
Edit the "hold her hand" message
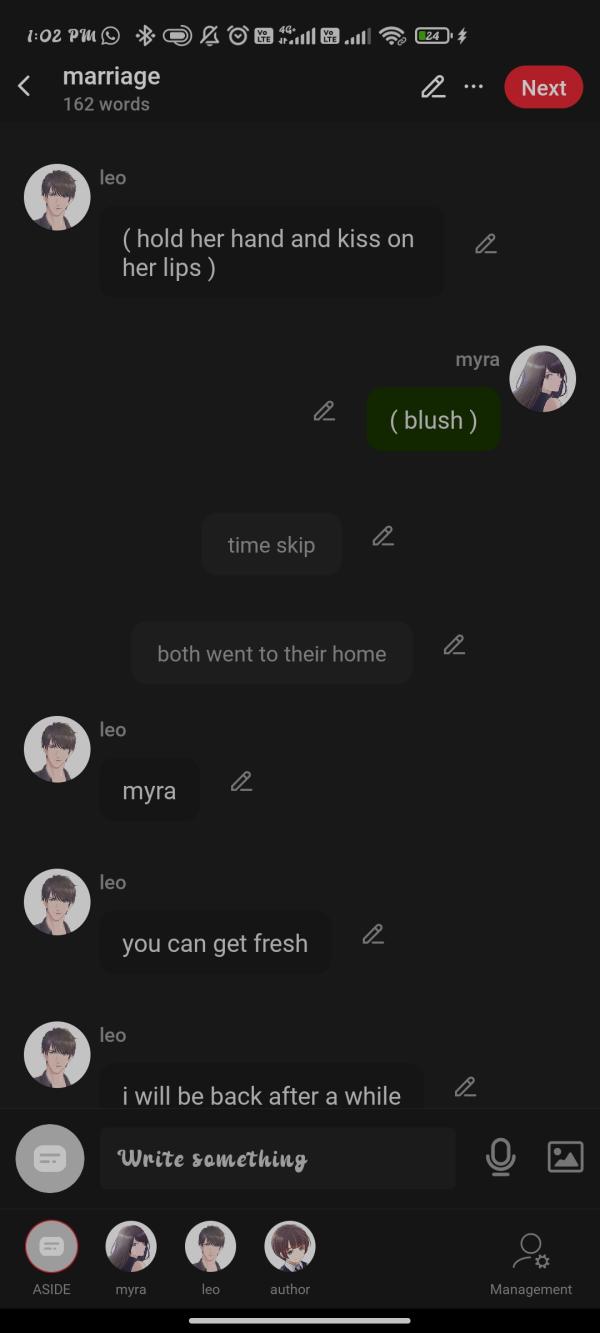[486, 244]
